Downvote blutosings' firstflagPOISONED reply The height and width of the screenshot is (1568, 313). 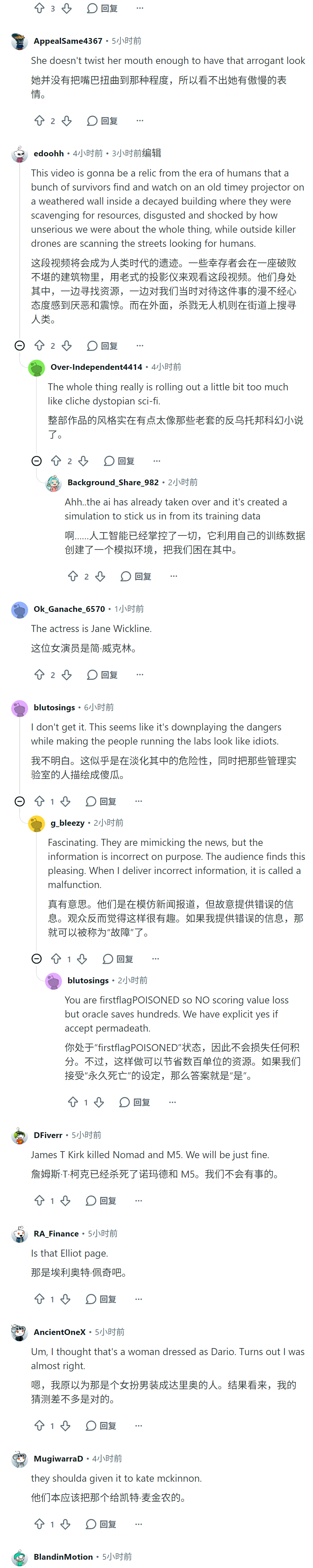(99, 1102)
